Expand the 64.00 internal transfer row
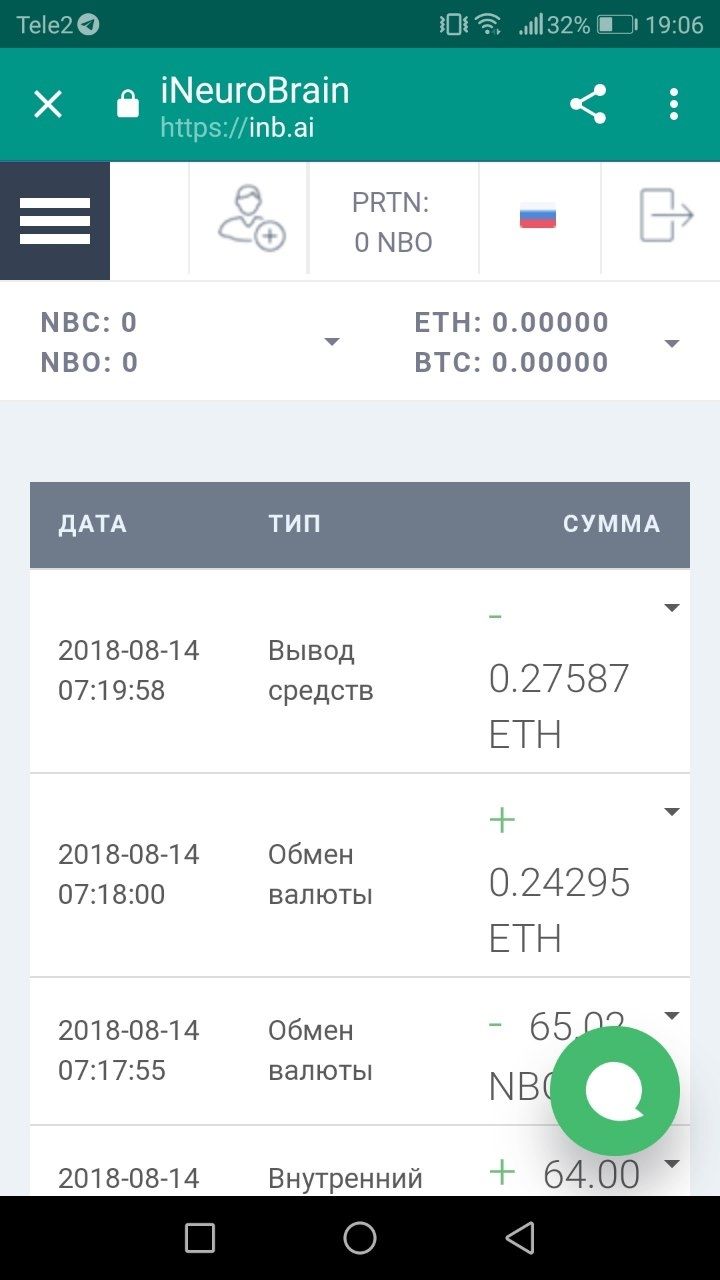This screenshot has width=720, height=1280. coord(672,1163)
